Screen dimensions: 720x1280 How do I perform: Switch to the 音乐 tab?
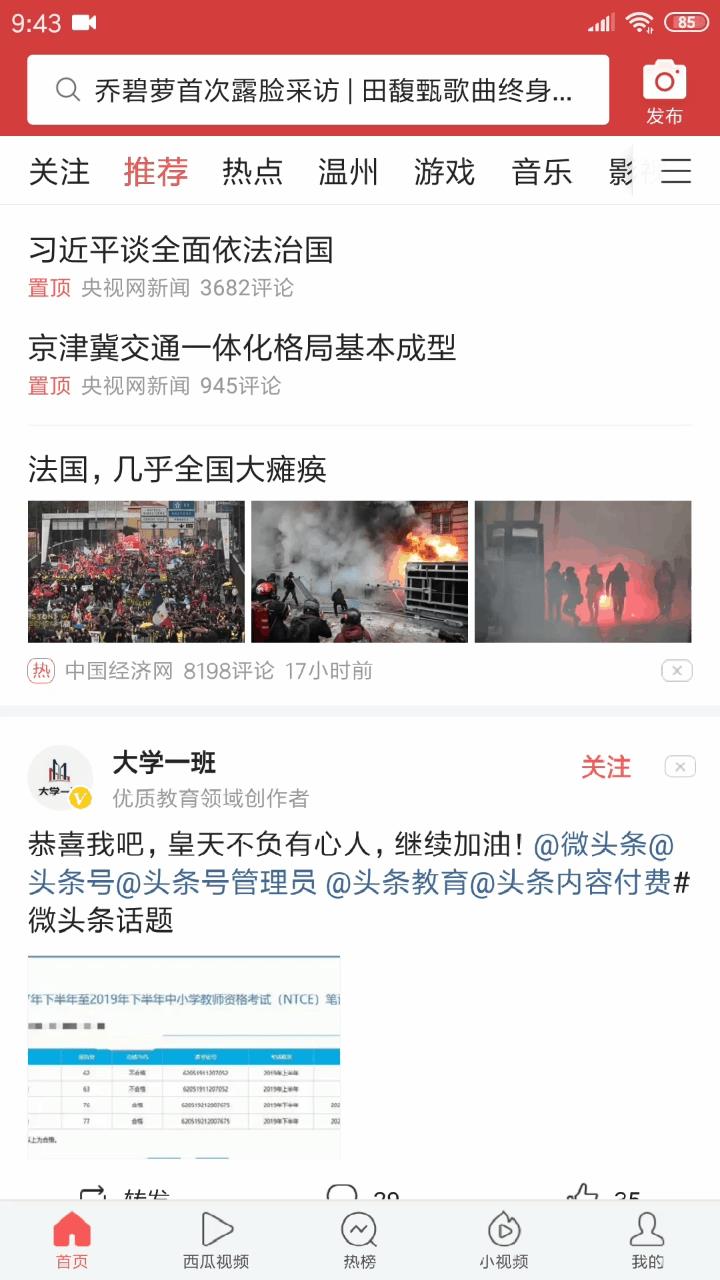tap(541, 172)
